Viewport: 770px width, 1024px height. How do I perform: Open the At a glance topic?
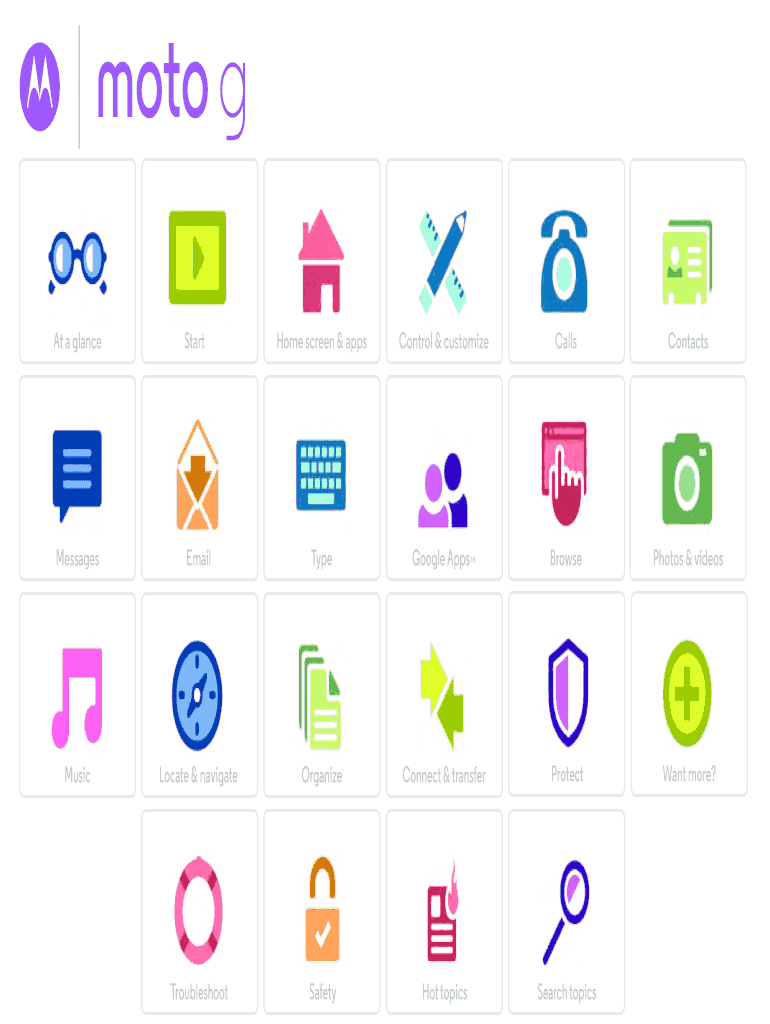click(x=77, y=262)
